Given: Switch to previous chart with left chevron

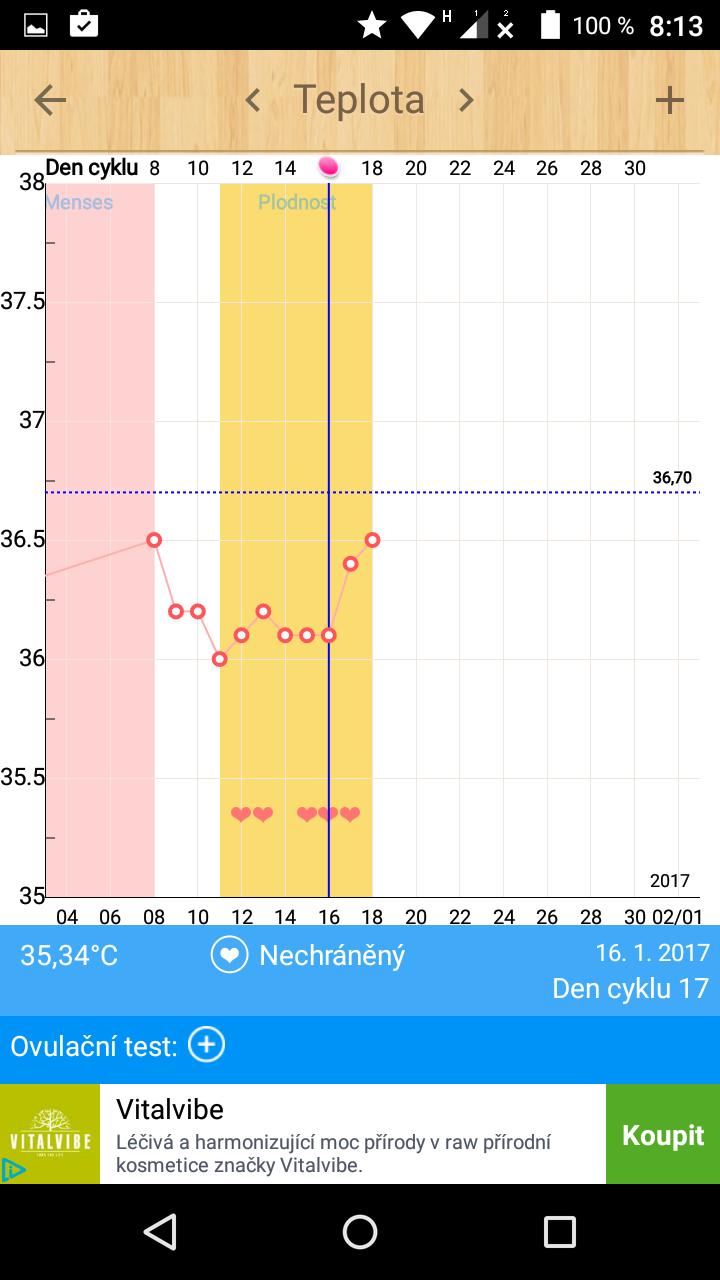Looking at the screenshot, I should pos(253,100).
